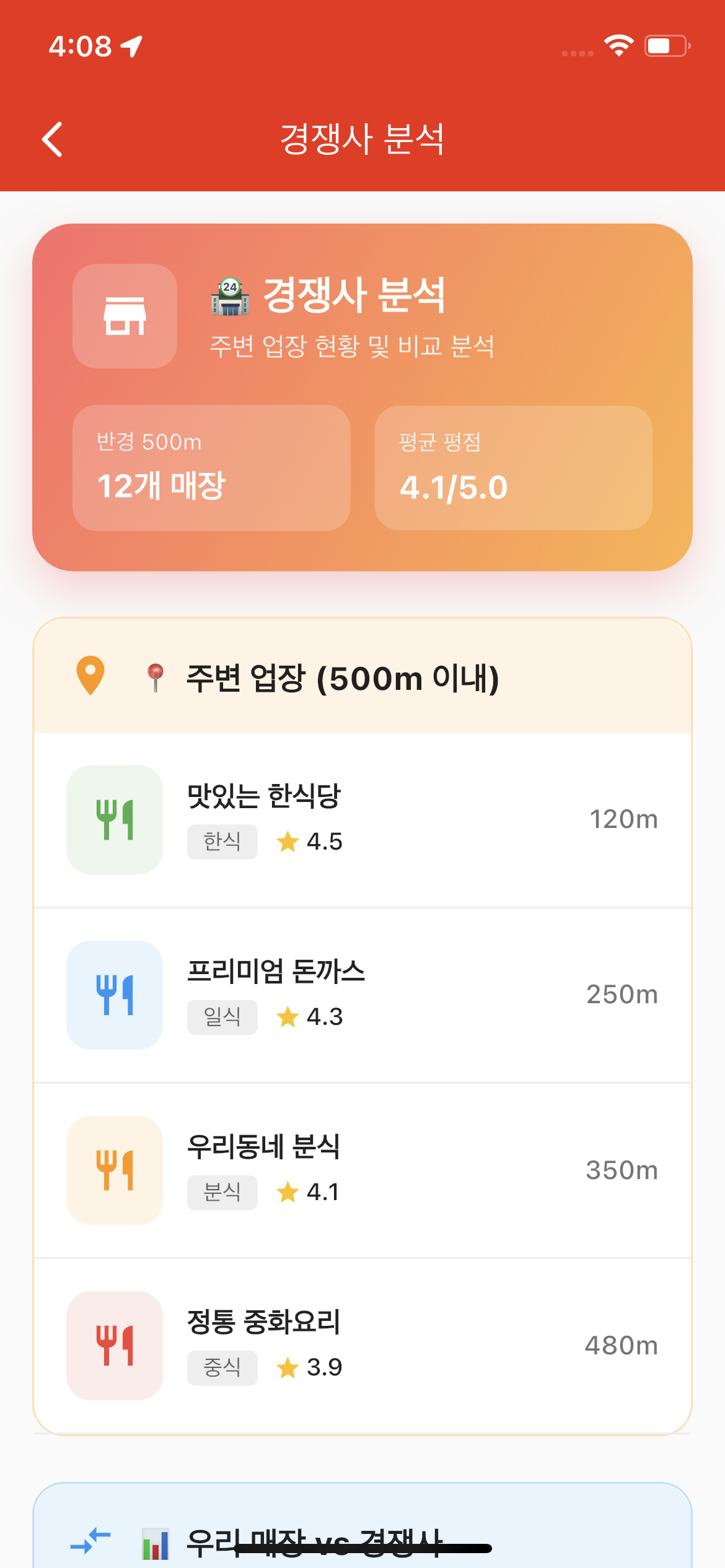The image size is (725, 1568).
Task: Open the 맛있는 한식당 list entry
Action: click(362, 819)
